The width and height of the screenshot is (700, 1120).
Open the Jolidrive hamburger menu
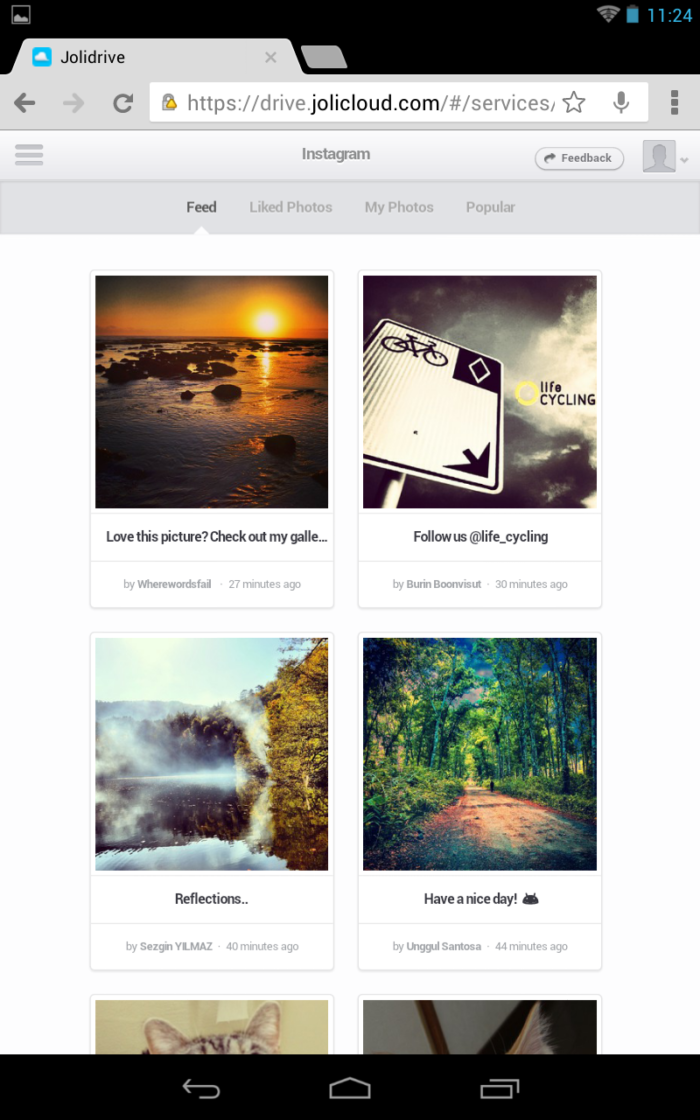pos(29,155)
